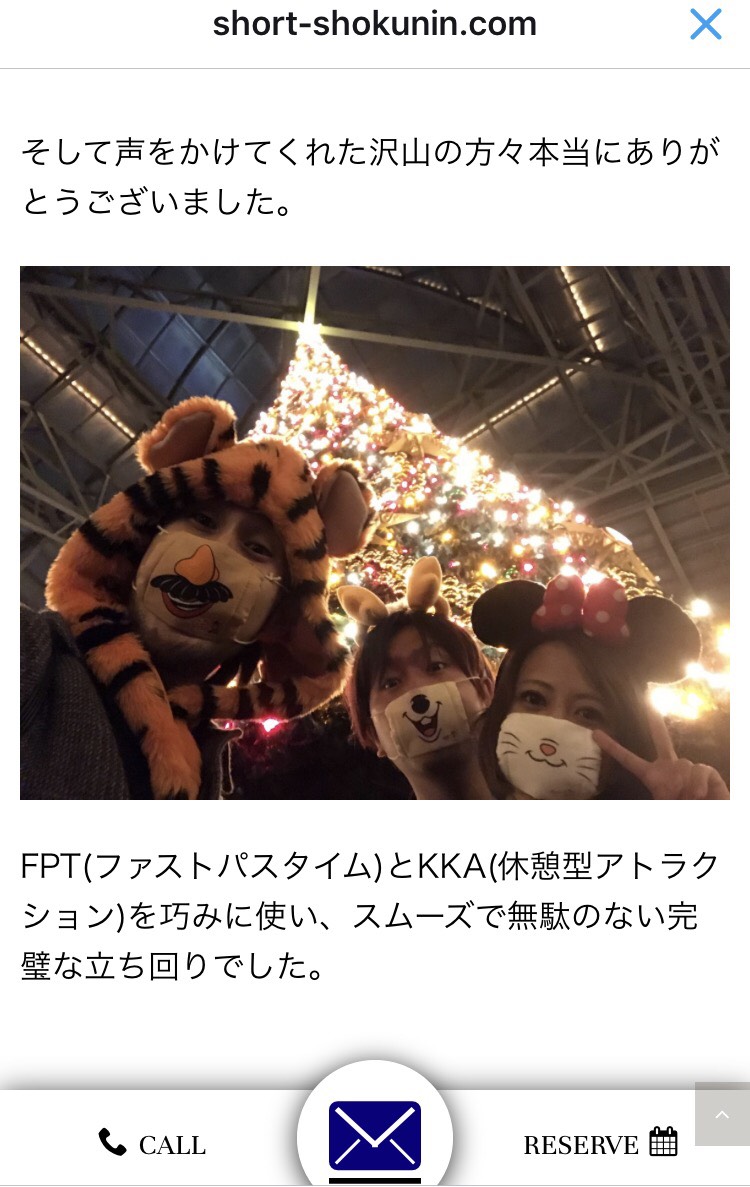This screenshot has height=1187, width=750.
Task: Close the in-app browser page
Action: (705, 25)
